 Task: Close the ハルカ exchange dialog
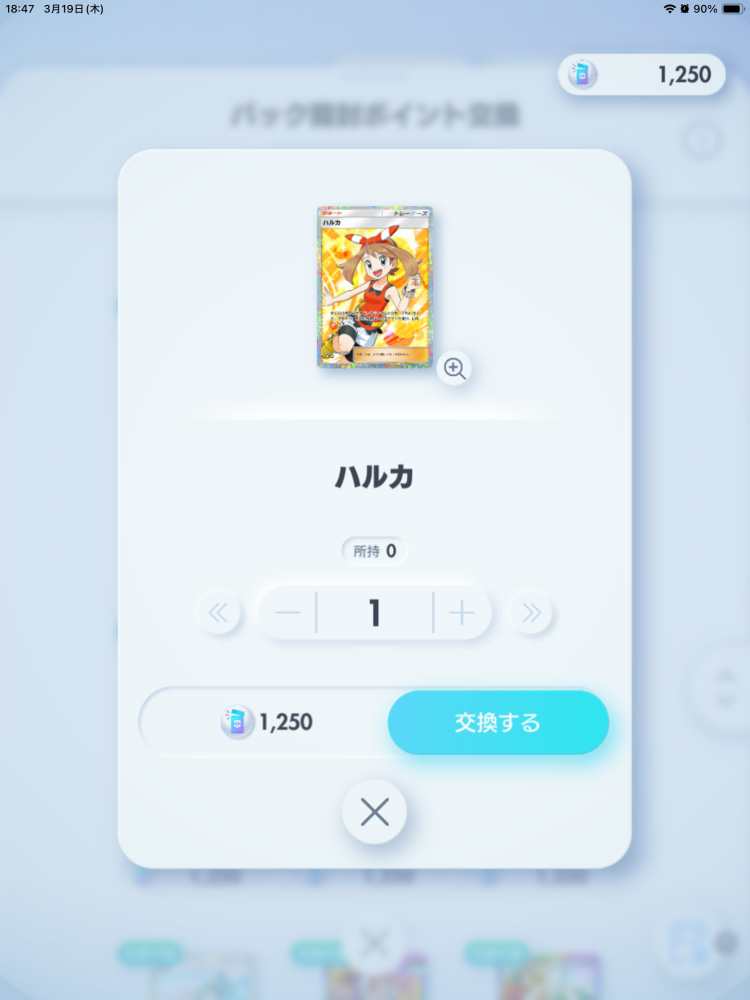pos(374,812)
